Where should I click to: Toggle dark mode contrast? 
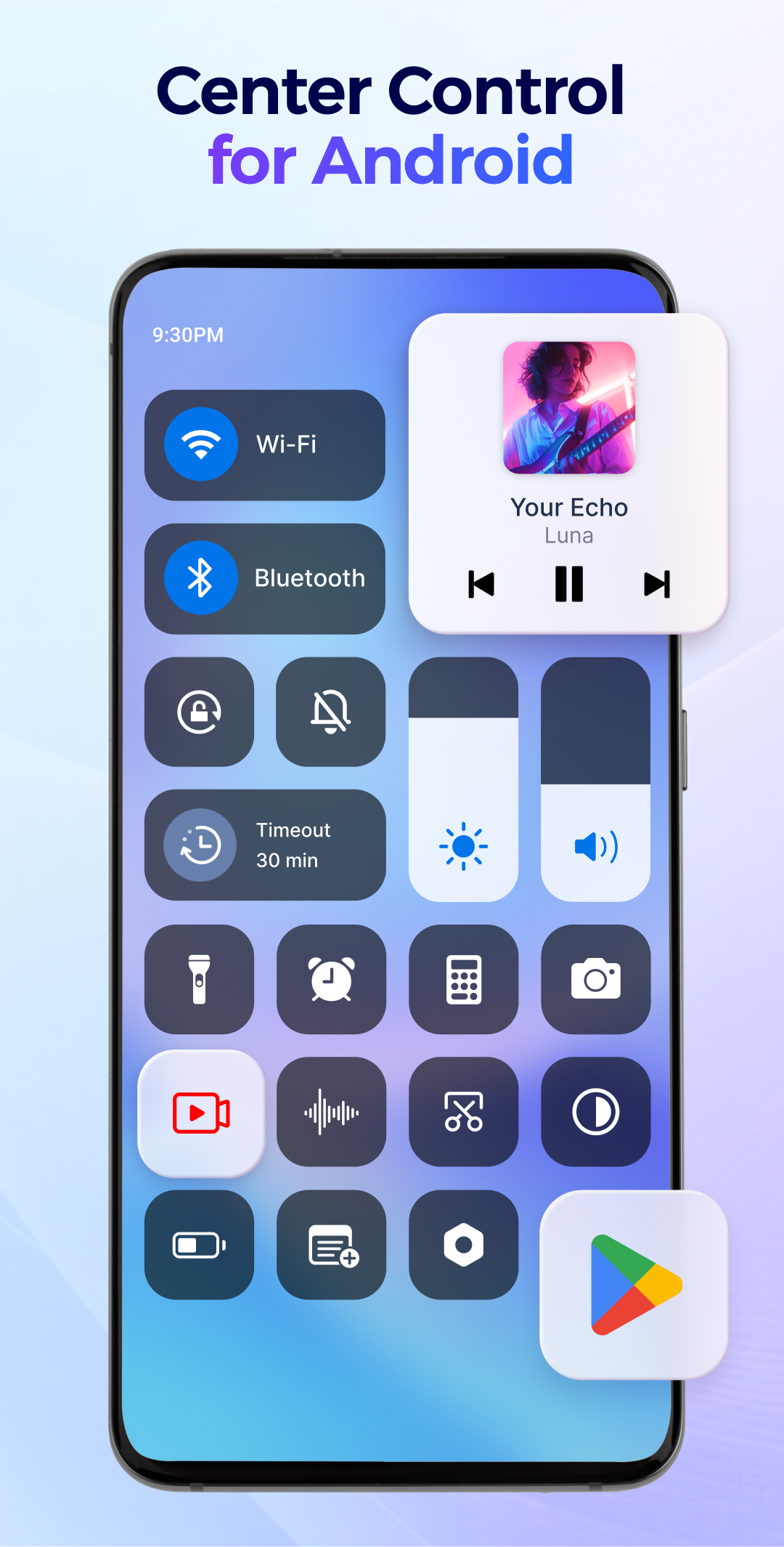pos(595,1112)
